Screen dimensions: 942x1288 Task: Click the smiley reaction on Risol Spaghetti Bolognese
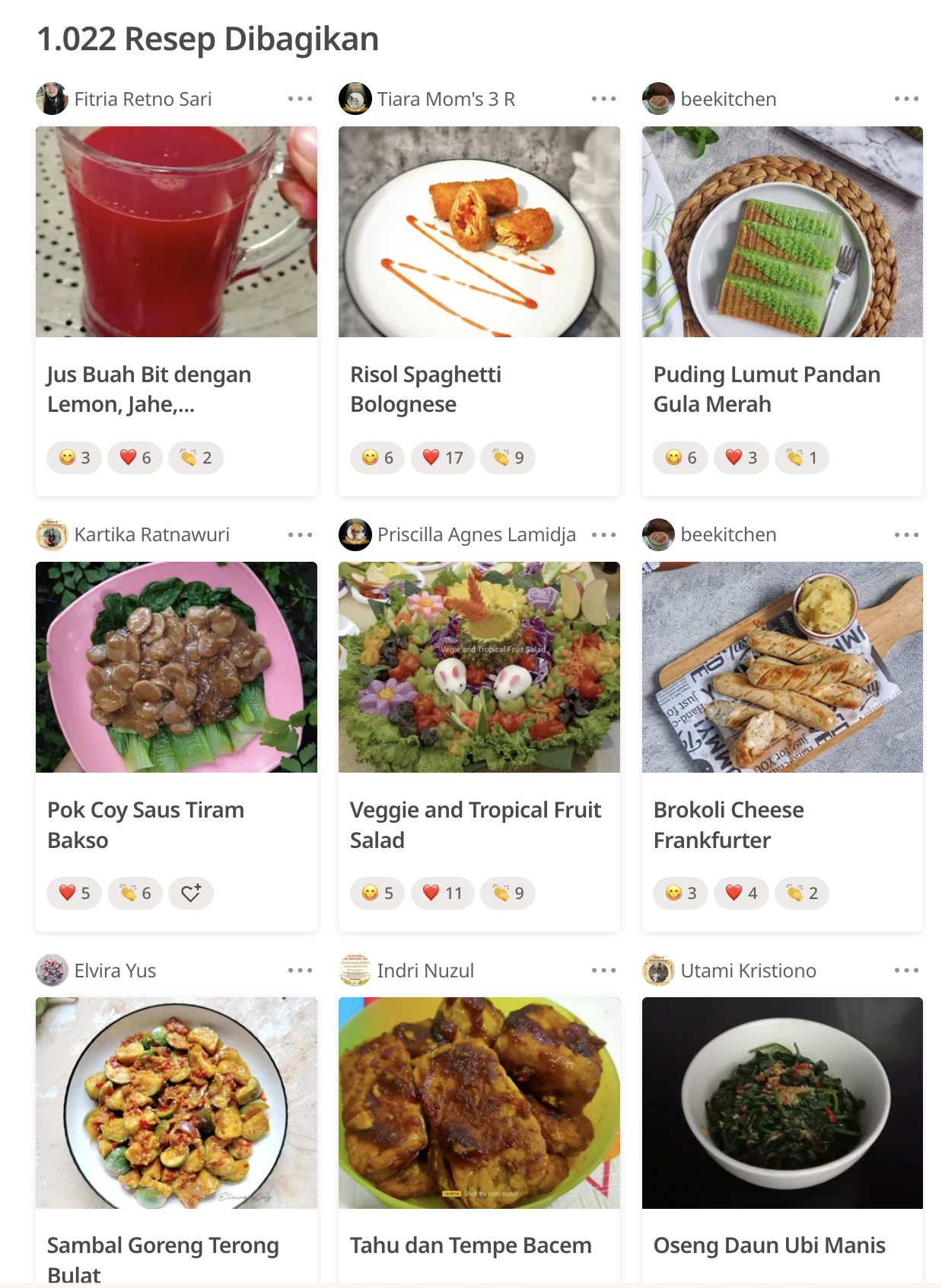(376, 457)
